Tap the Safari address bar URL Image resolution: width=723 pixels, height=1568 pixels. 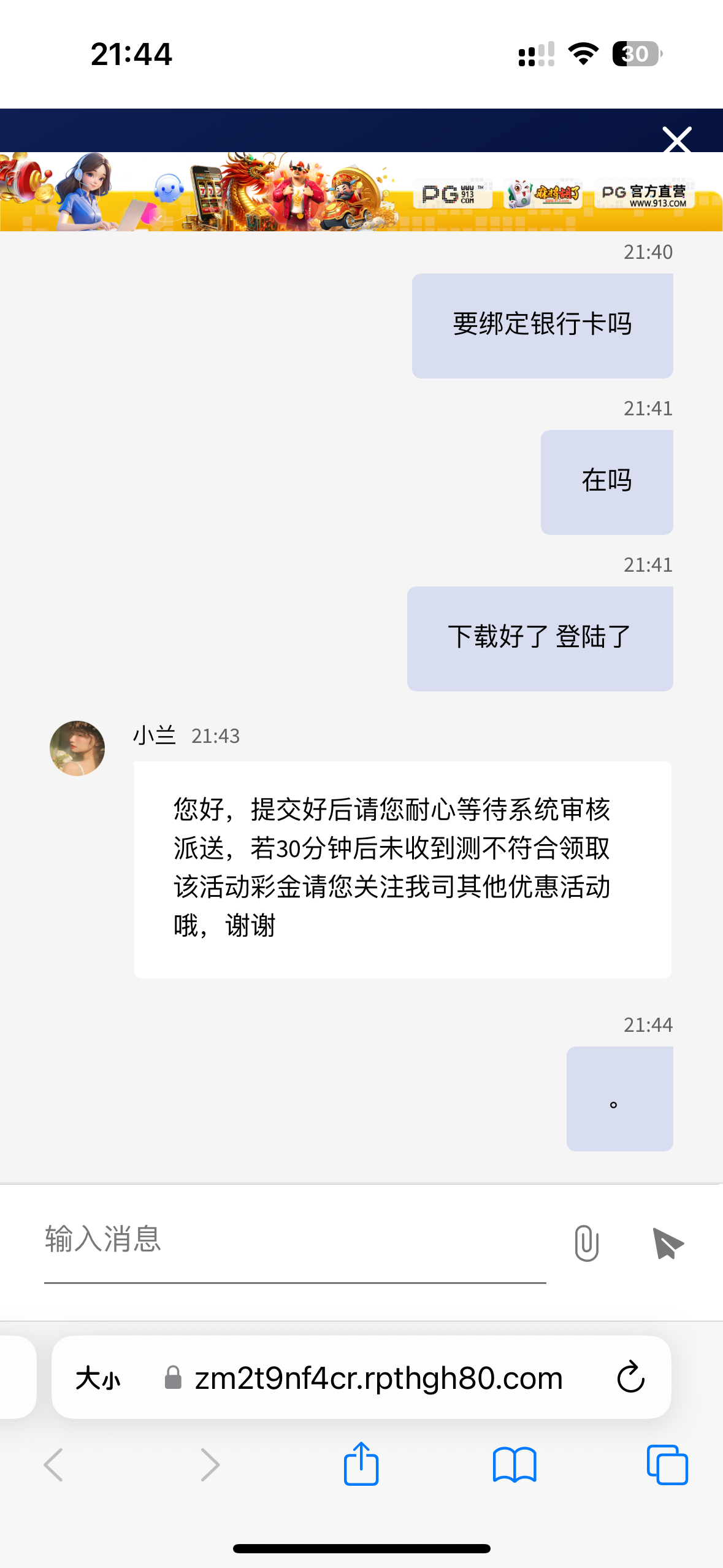click(x=378, y=1378)
